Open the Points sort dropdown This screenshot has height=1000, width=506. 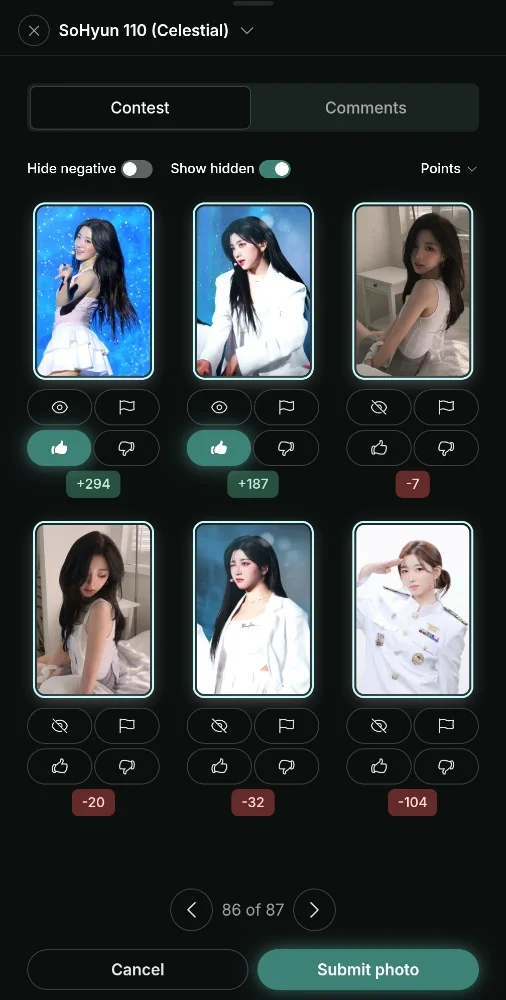click(449, 169)
